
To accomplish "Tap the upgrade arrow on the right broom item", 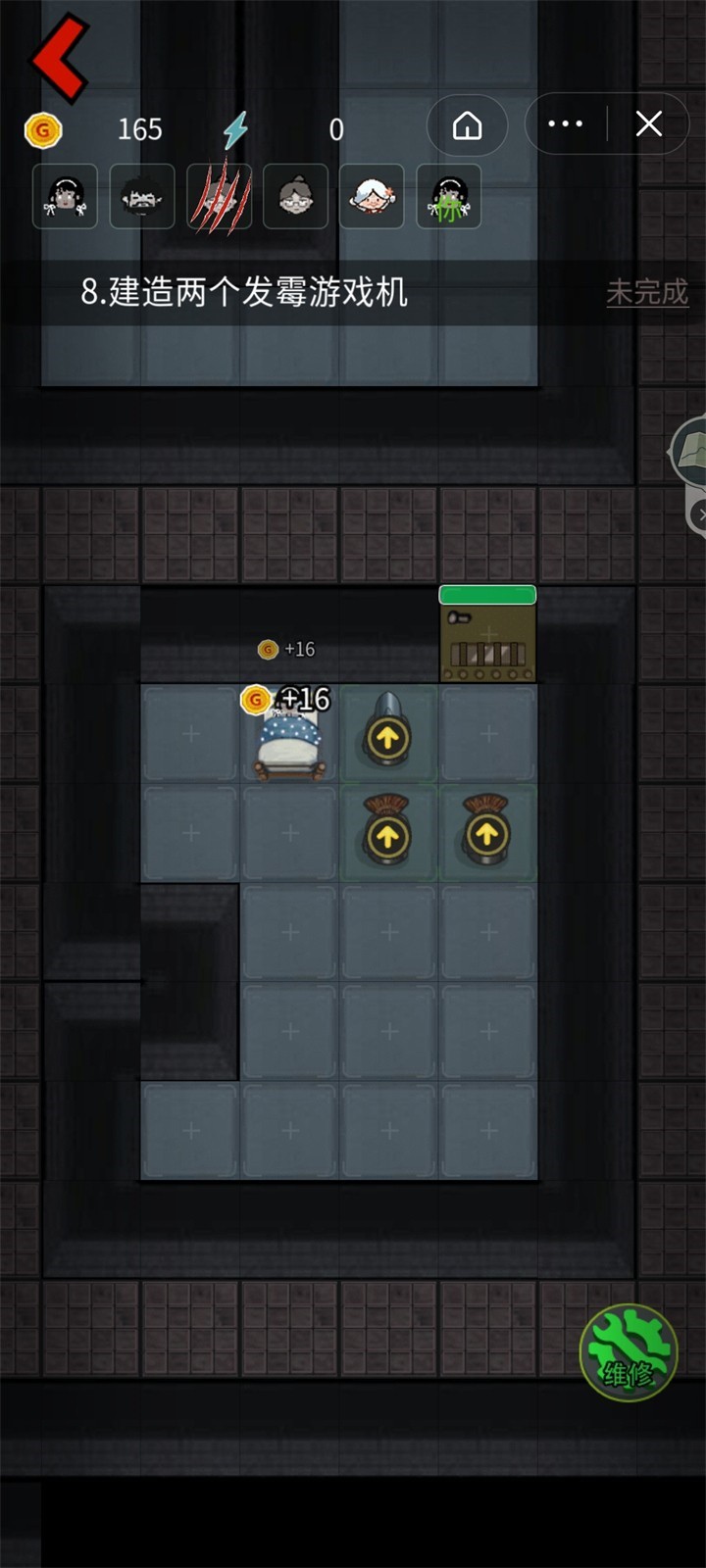I will 487,836.
